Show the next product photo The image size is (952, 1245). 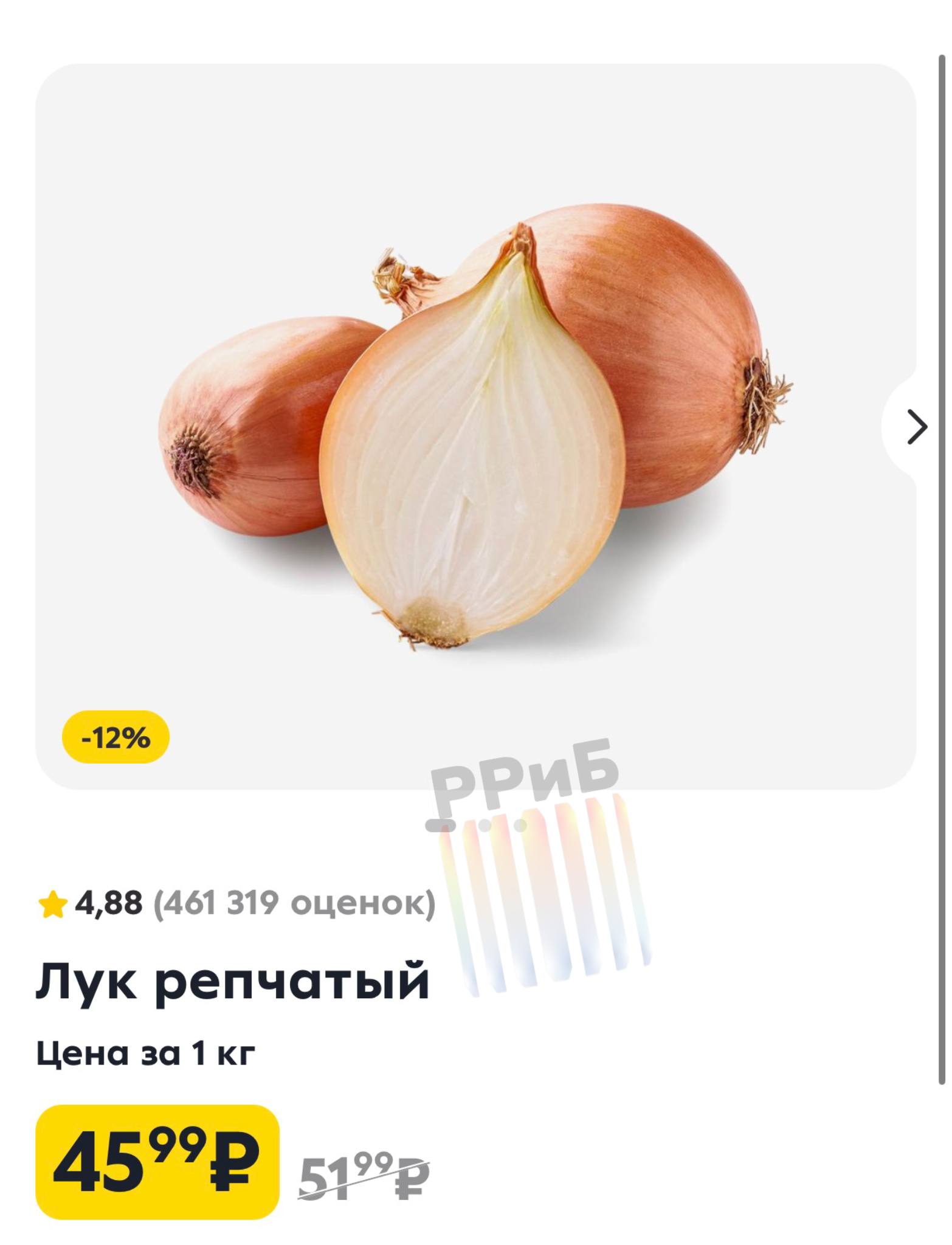[916, 427]
